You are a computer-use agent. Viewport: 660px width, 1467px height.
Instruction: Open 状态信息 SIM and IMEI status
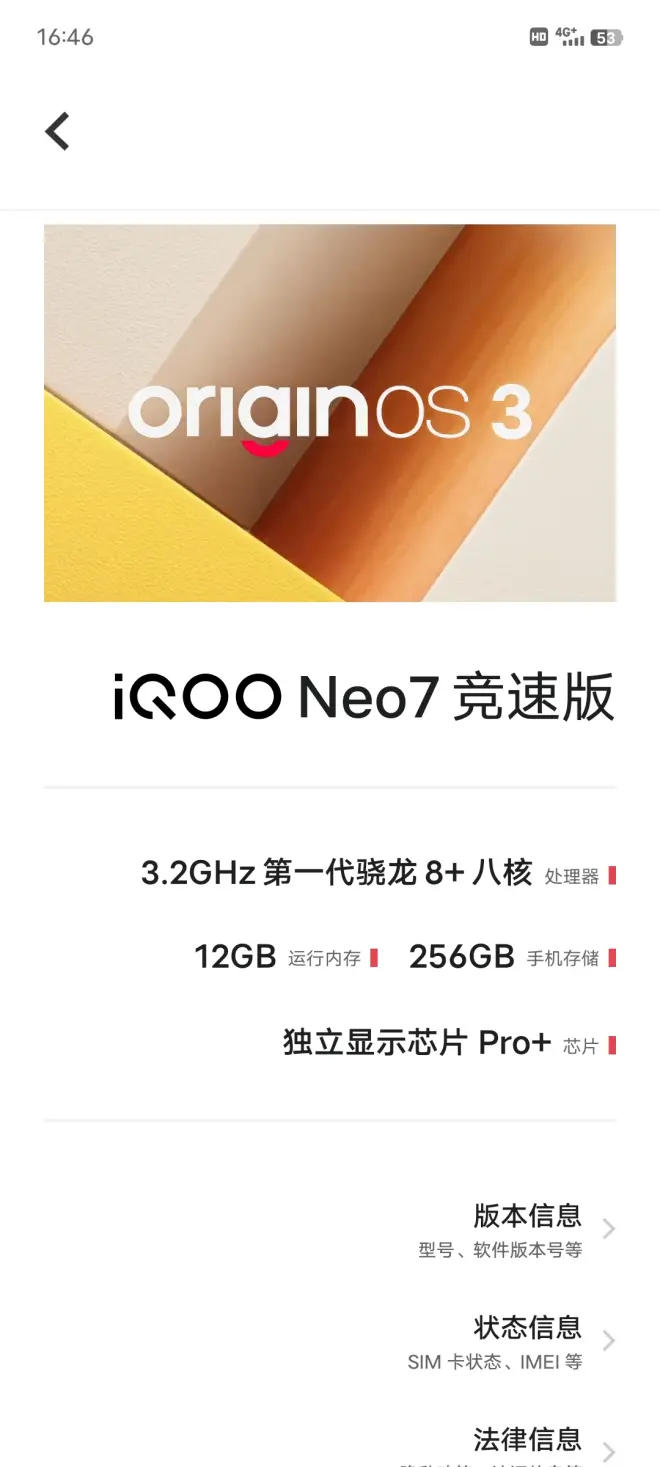[x=527, y=1341]
